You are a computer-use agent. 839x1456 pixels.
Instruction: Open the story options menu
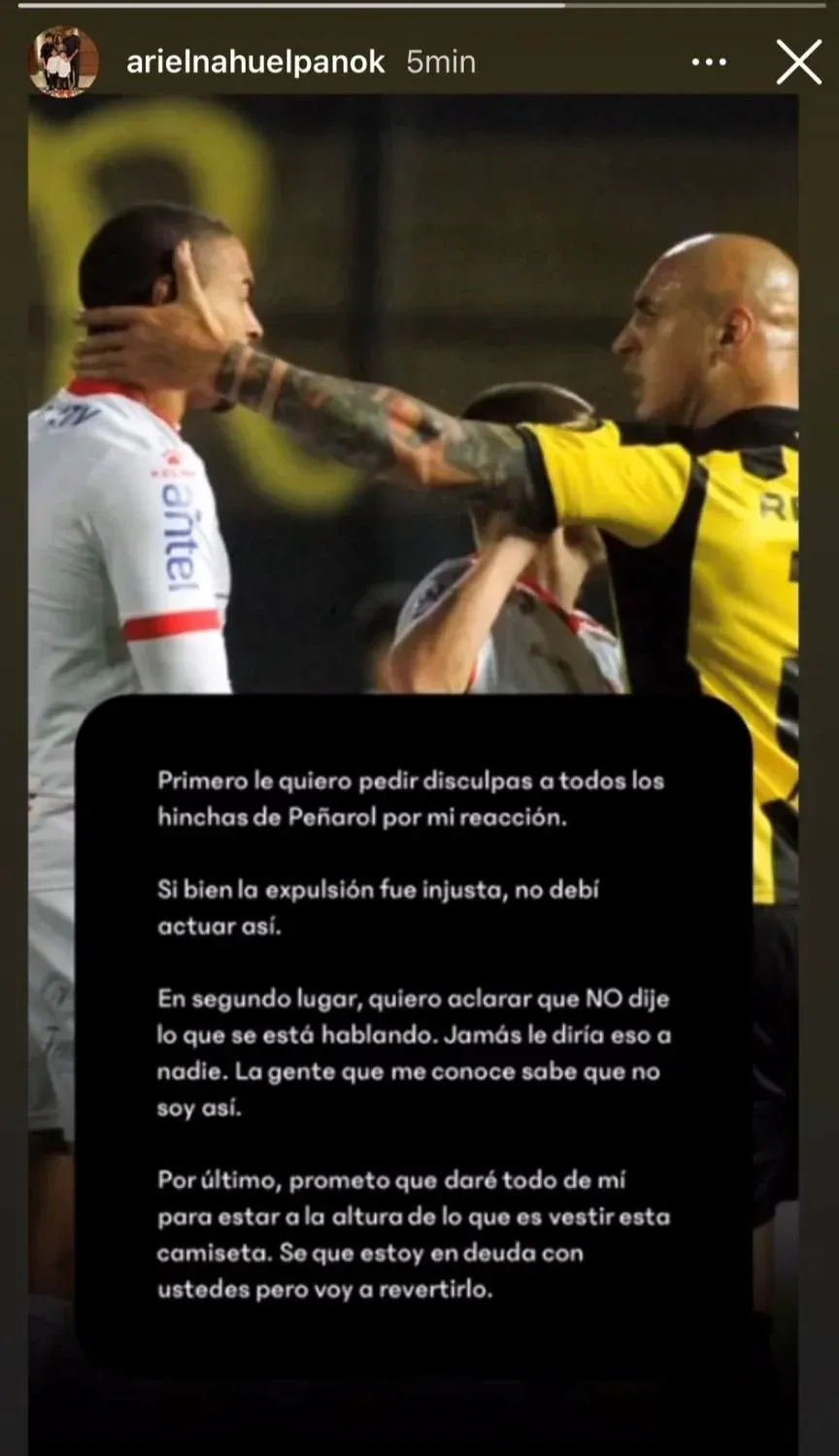click(709, 62)
